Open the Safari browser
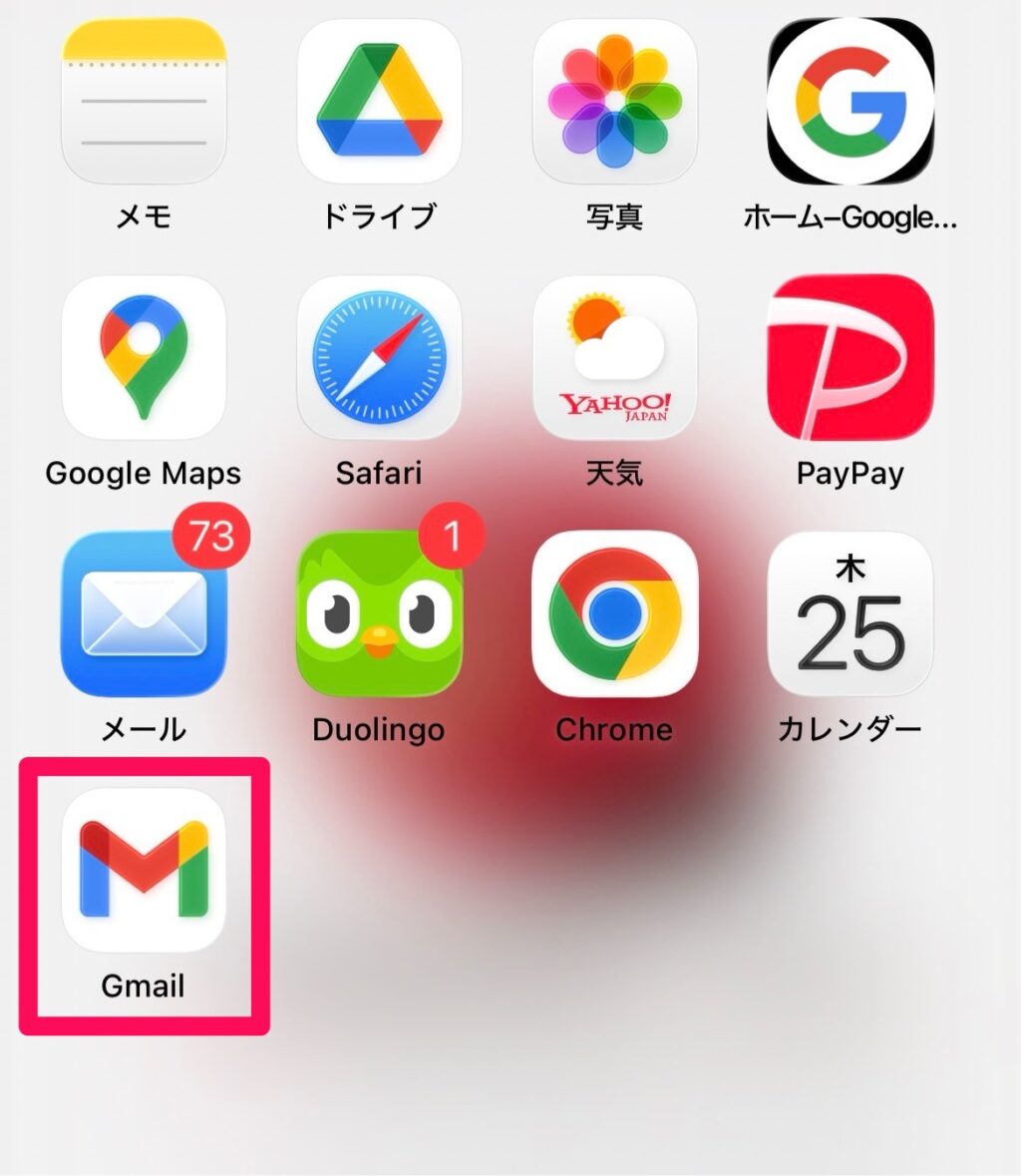The image size is (1021, 1176). (x=379, y=357)
